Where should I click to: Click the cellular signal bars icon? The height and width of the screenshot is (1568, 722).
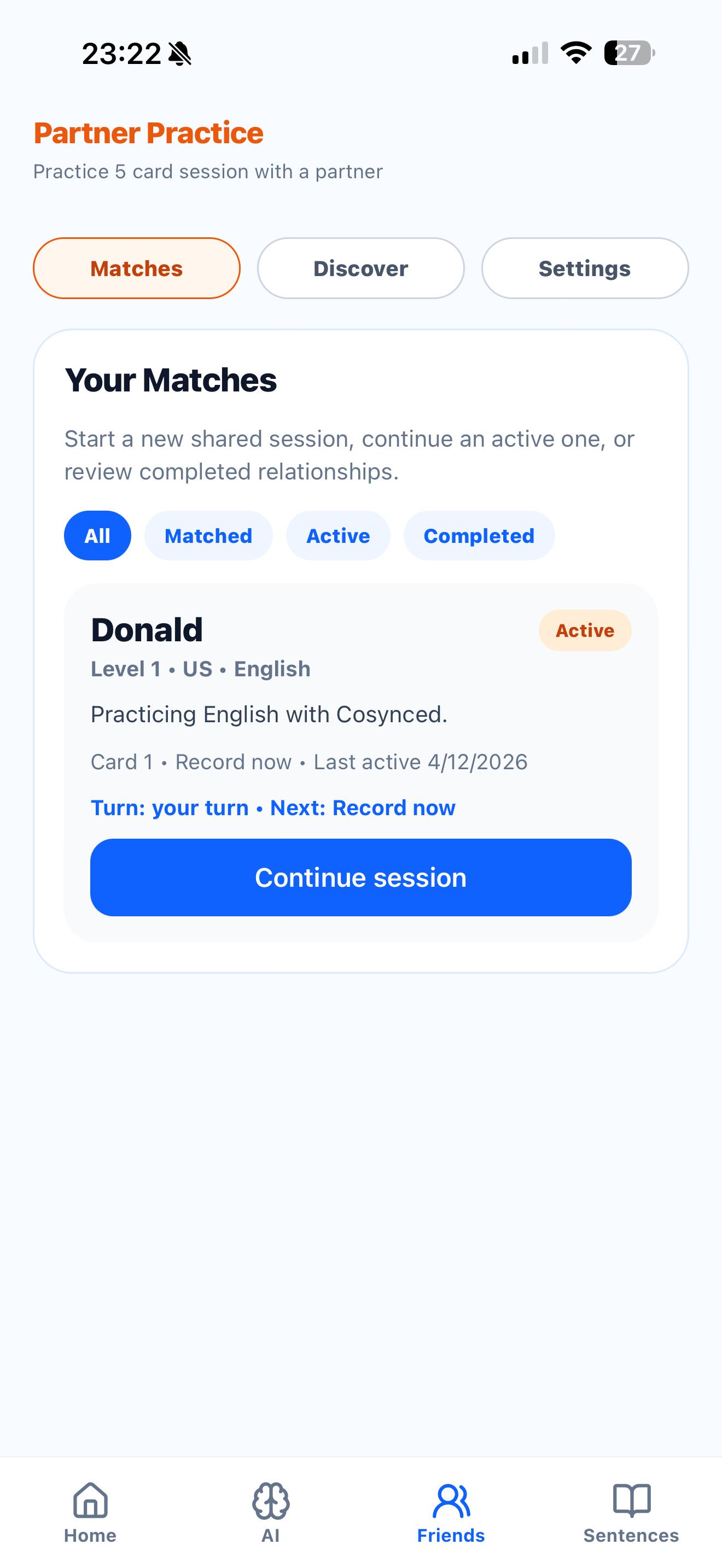pos(526,55)
